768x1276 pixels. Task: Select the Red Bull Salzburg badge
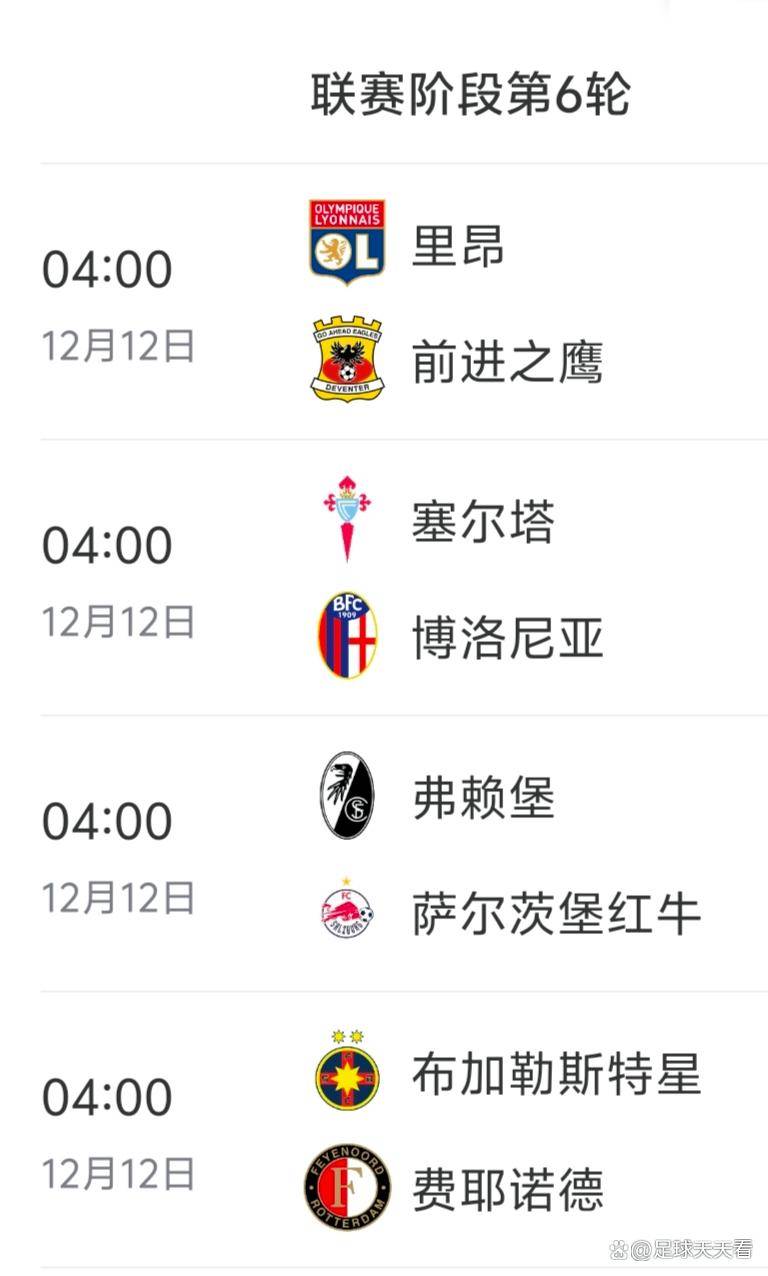point(346,905)
